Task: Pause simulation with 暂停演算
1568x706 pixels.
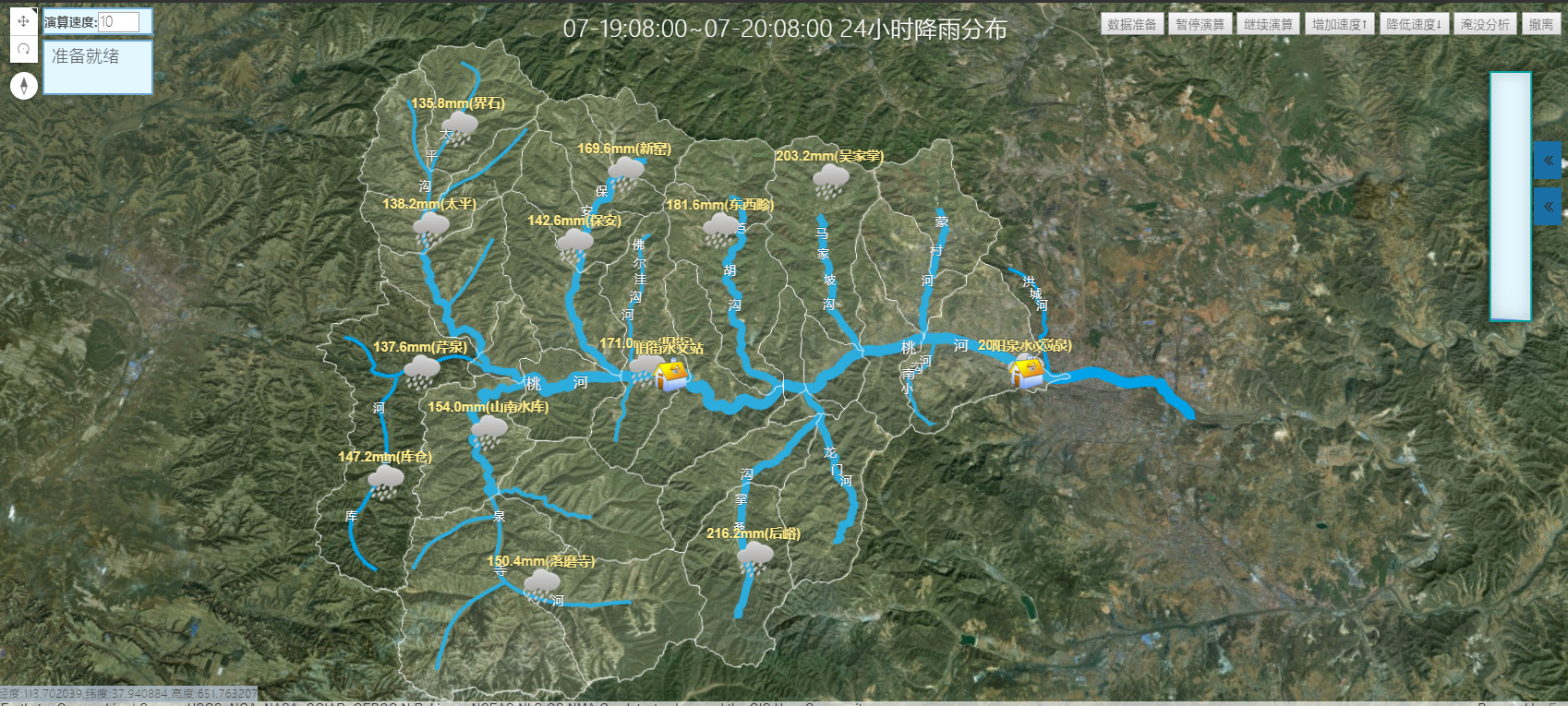Action: pyautogui.click(x=1200, y=25)
